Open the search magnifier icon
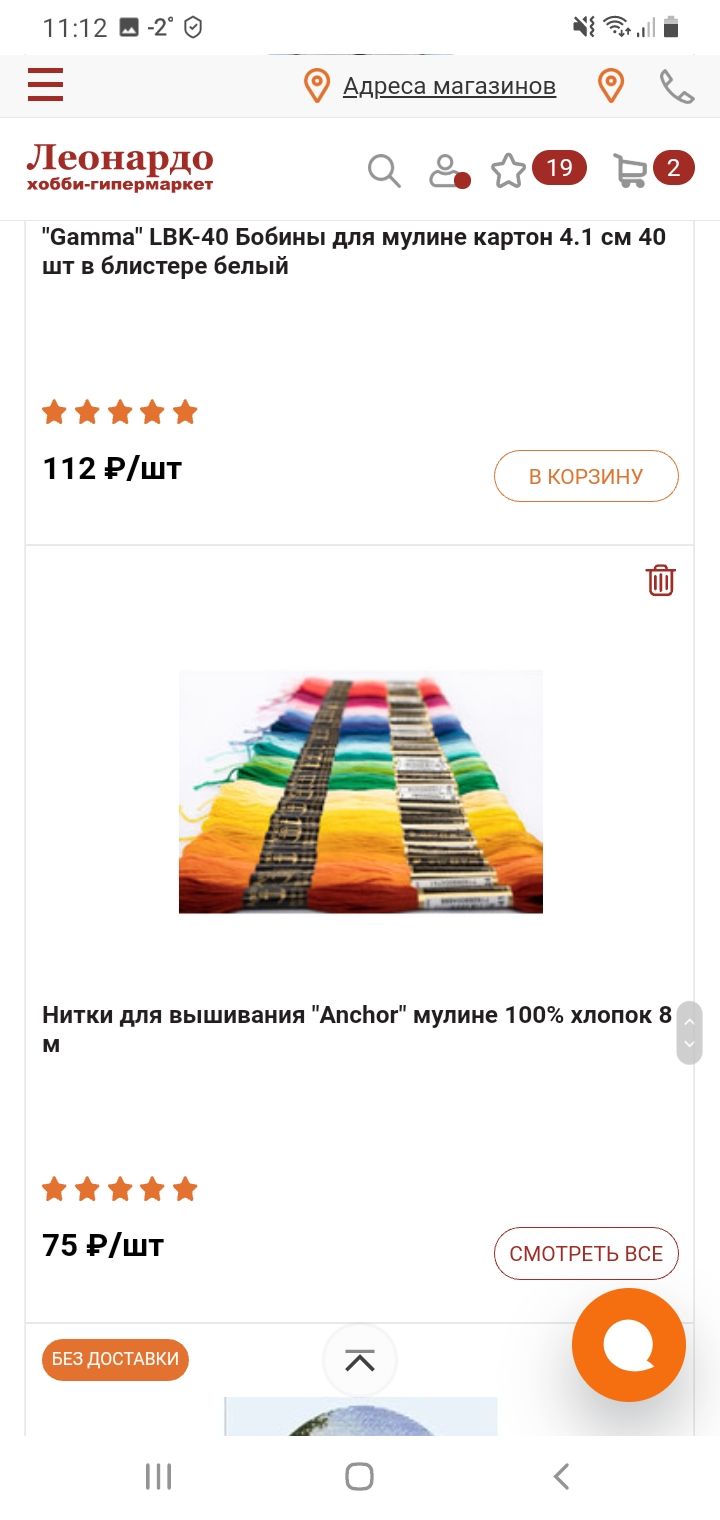Viewport: 720px width, 1520px height. 384,170
